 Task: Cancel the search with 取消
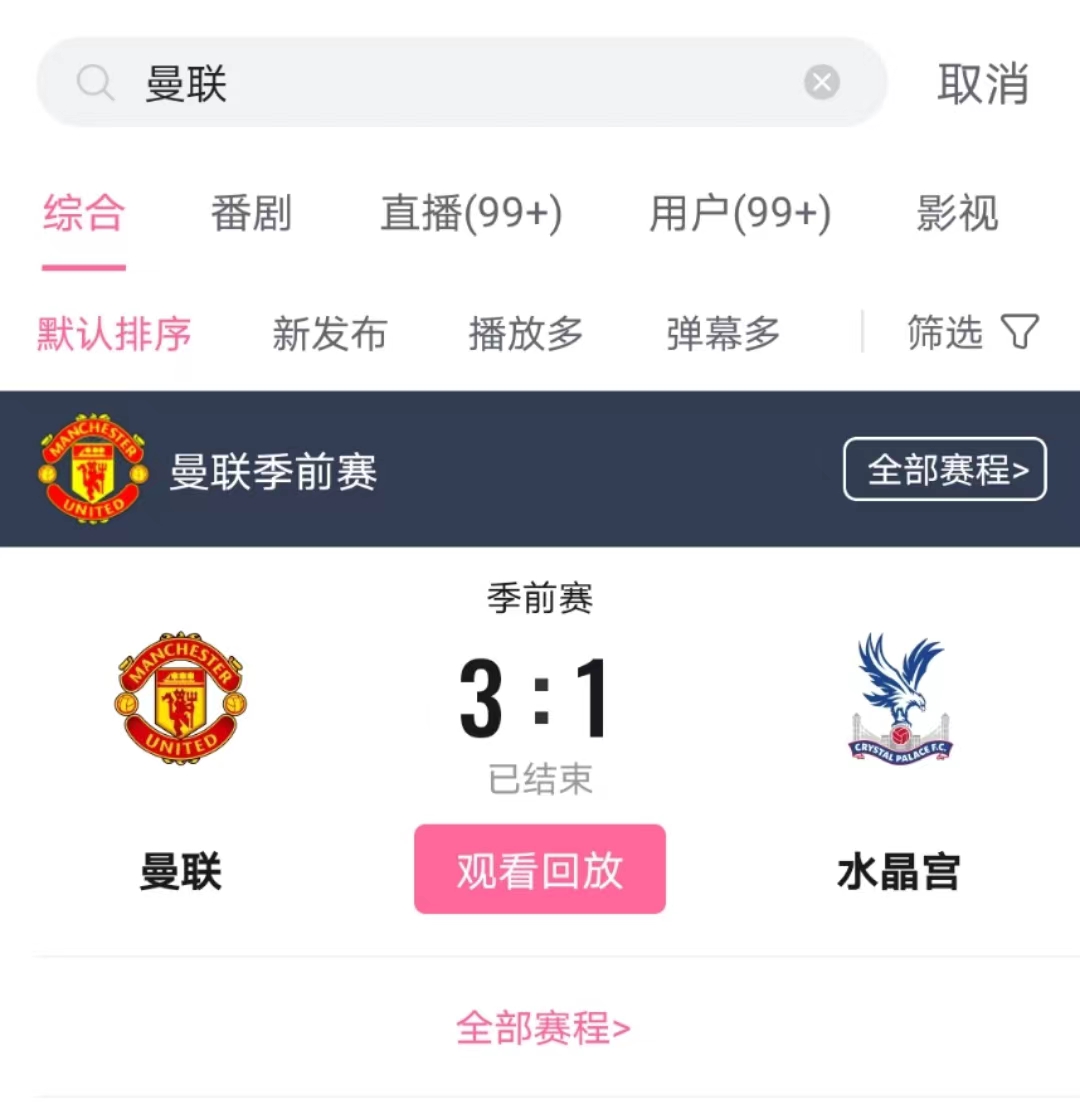click(x=983, y=83)
